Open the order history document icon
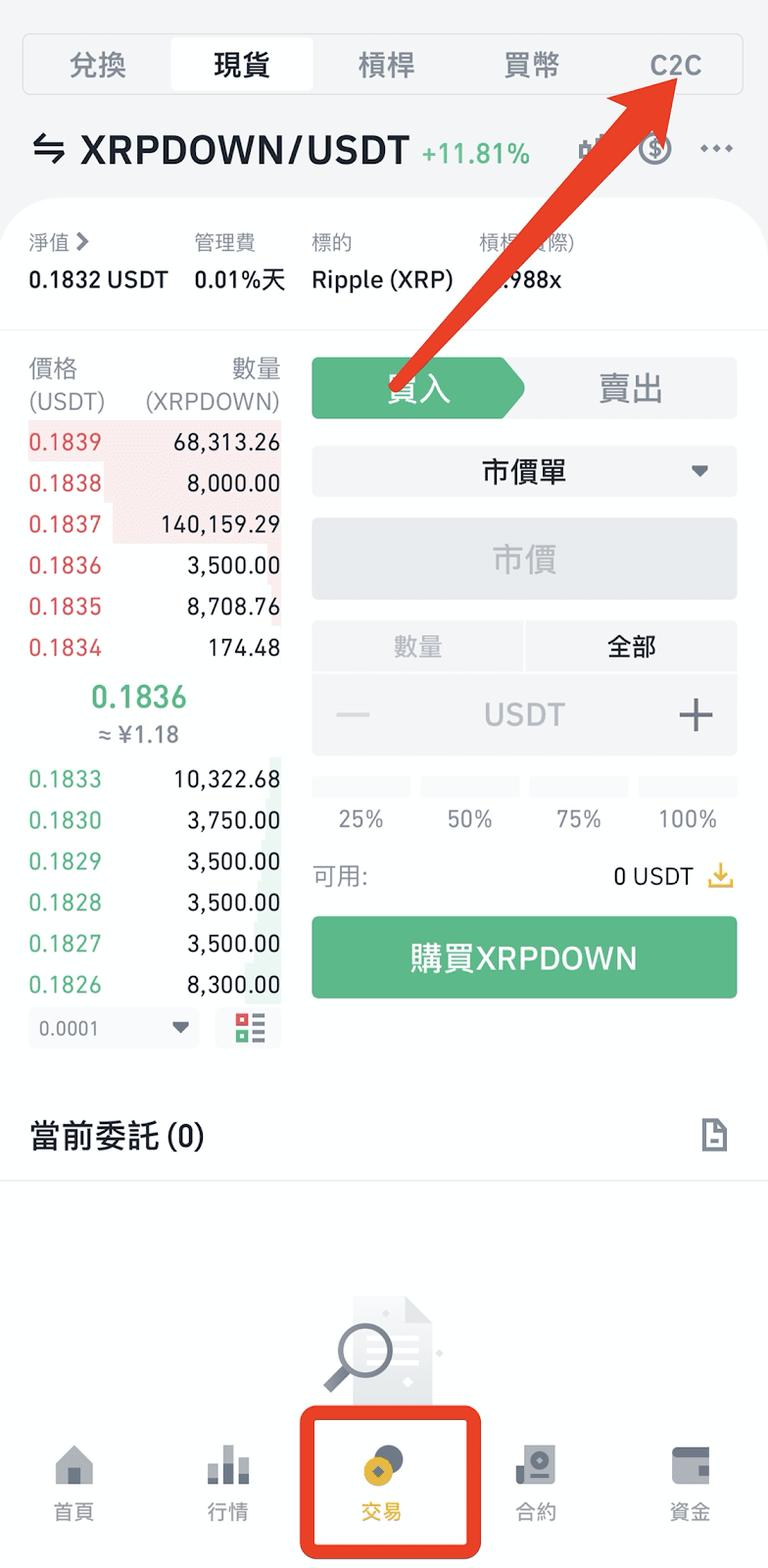This screenshot has width=768, height=1568. coord(714,1135)
